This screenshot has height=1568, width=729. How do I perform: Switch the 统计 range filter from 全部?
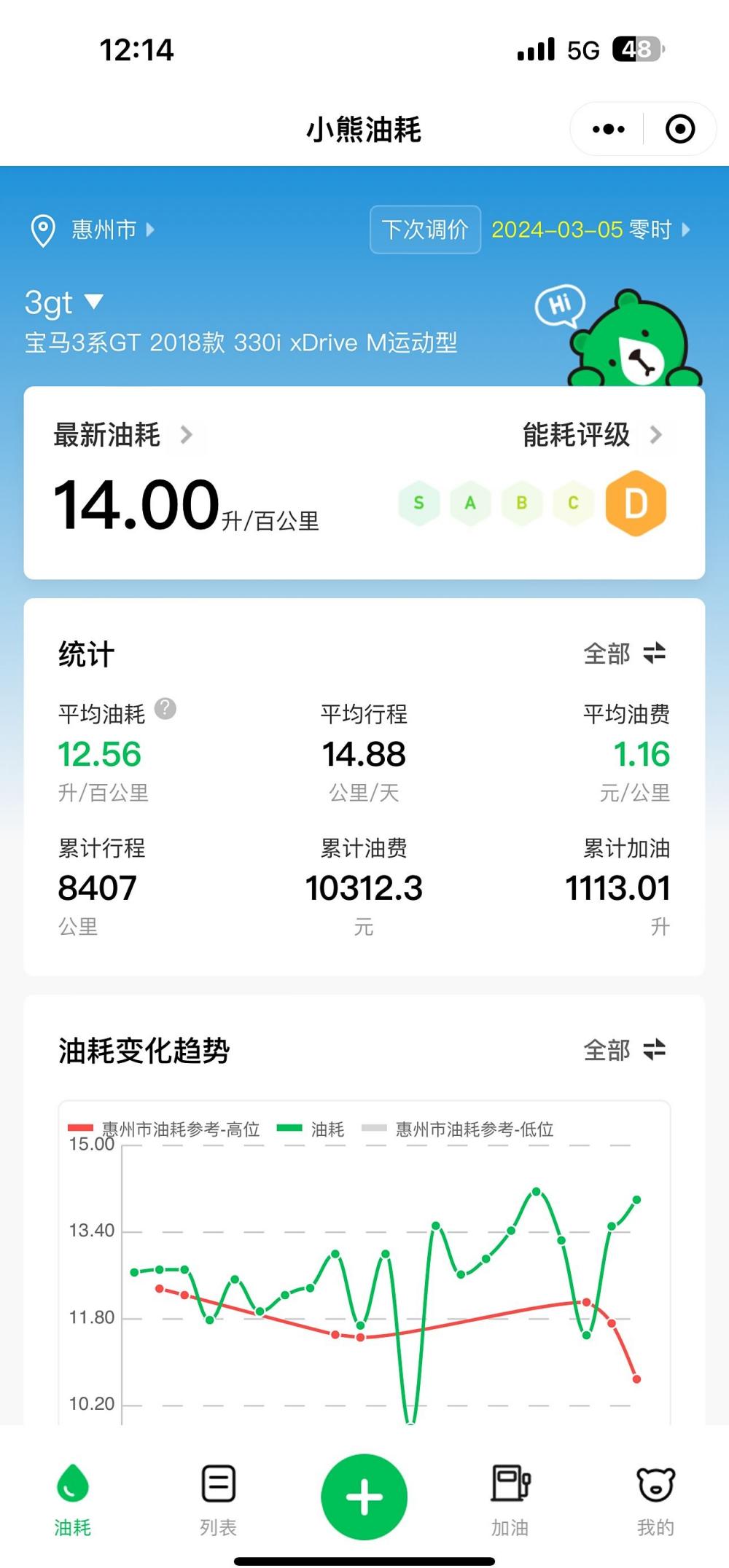tap(625, 654)
